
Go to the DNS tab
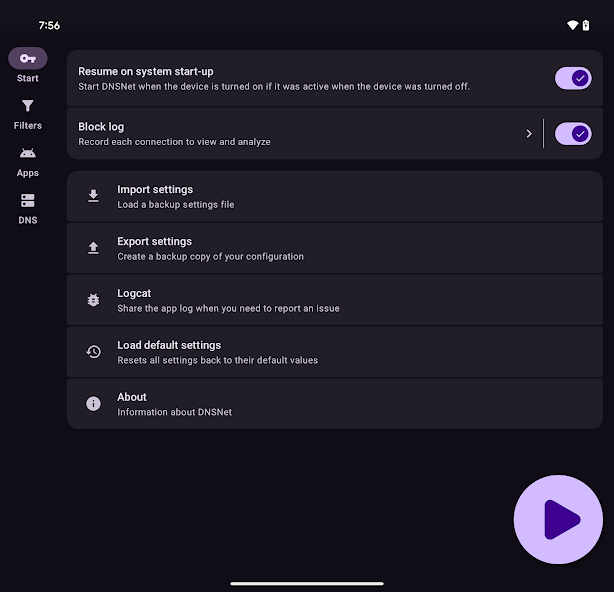coord(27,209)
